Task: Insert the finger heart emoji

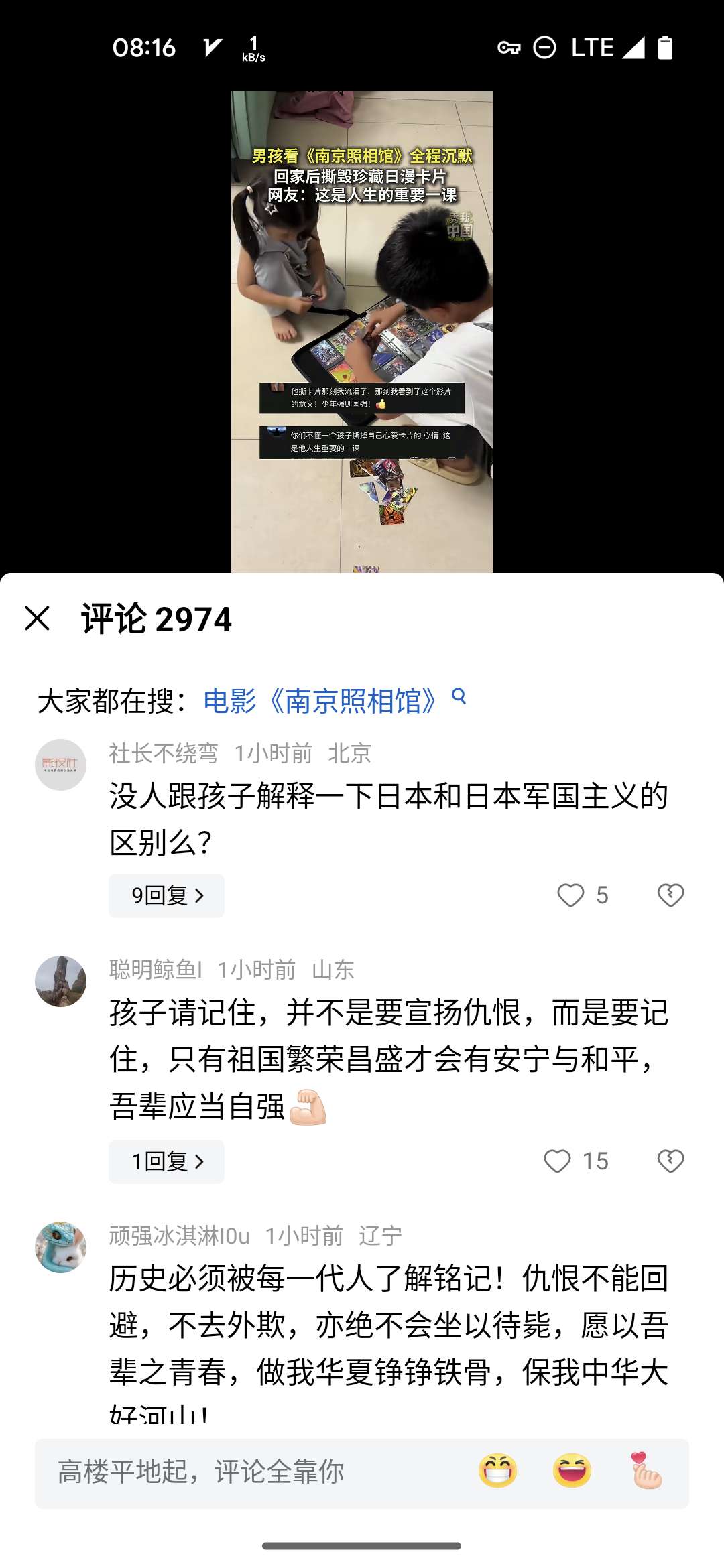Action: coord(646,1472)
